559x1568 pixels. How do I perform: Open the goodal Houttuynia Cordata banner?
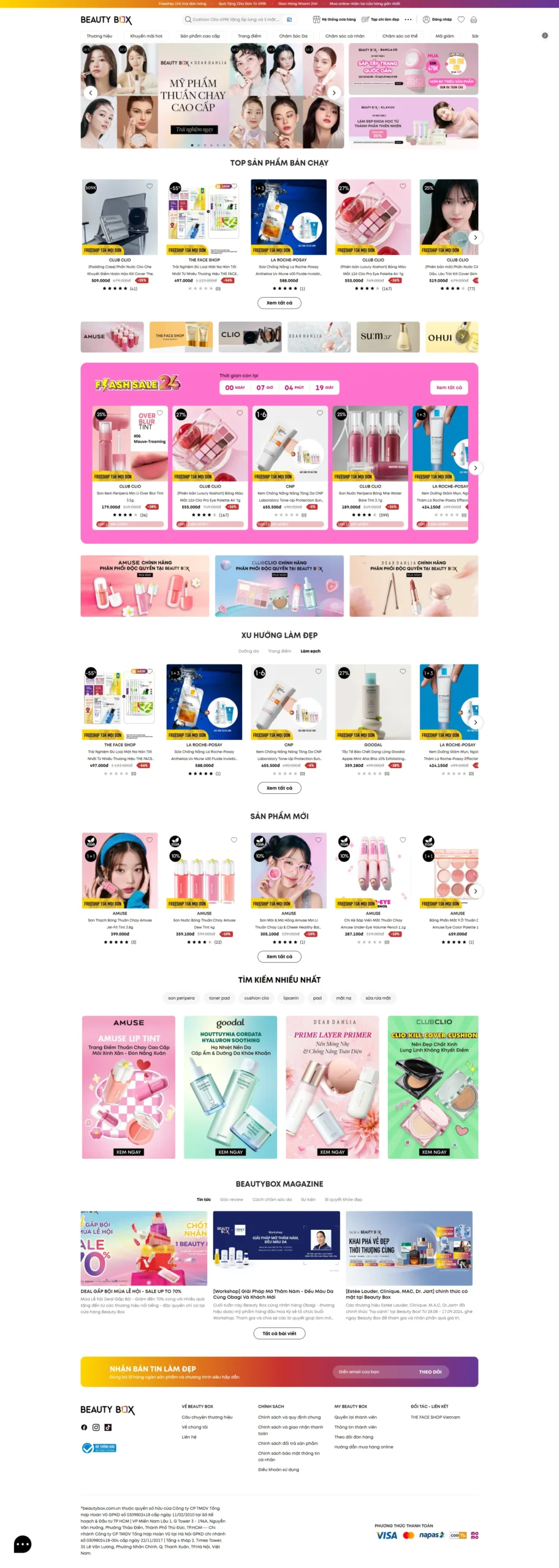click(230, 1087)
